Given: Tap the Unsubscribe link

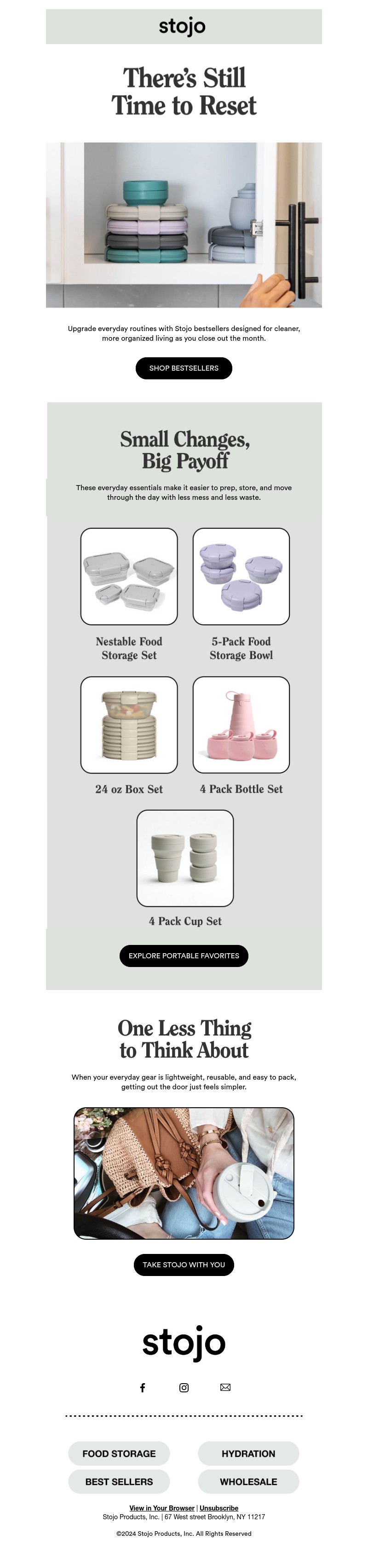Looking at the screenshot, I should (x=218, y=1508).
